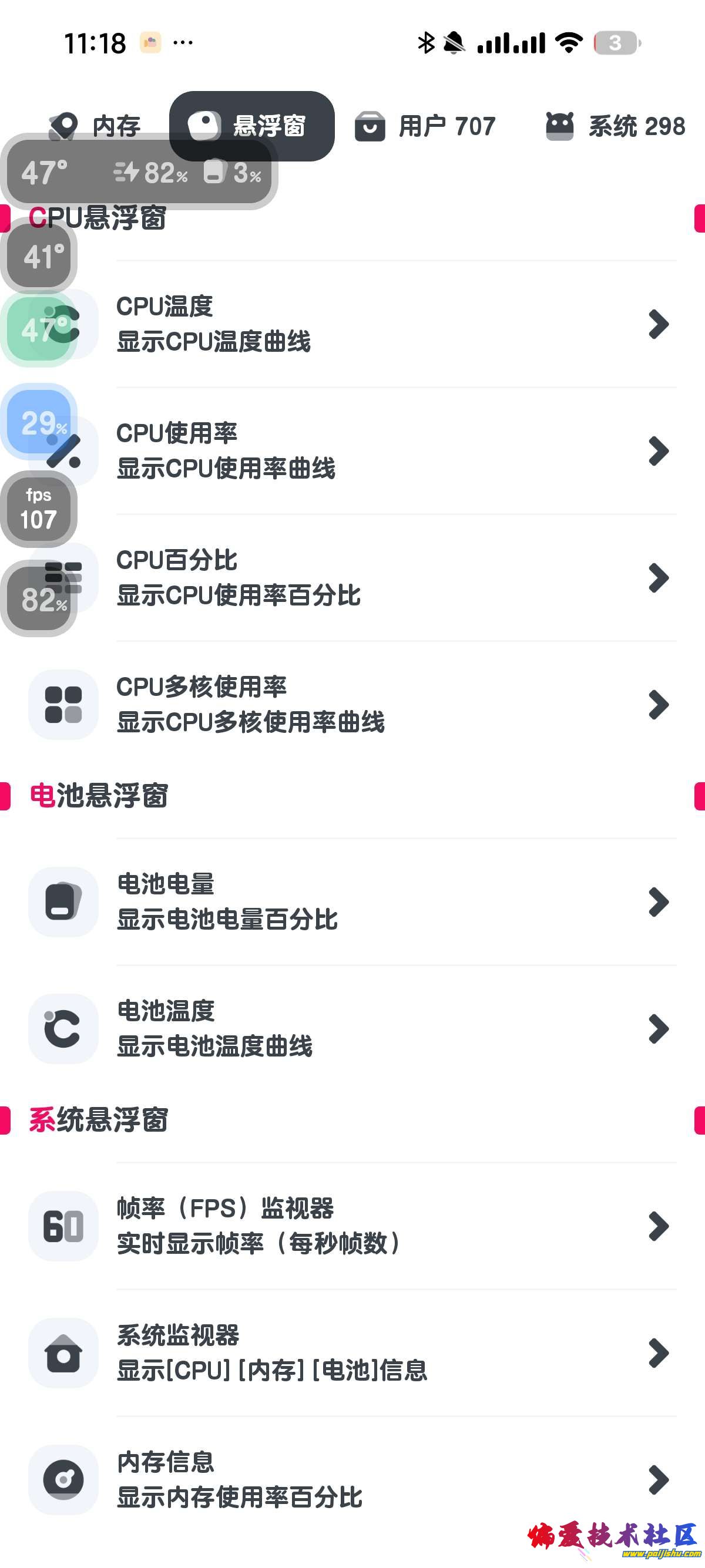Tap the blue 29% floating widget
The width and height of the screenshot is (705, 1568).
(x=38, y=420)
